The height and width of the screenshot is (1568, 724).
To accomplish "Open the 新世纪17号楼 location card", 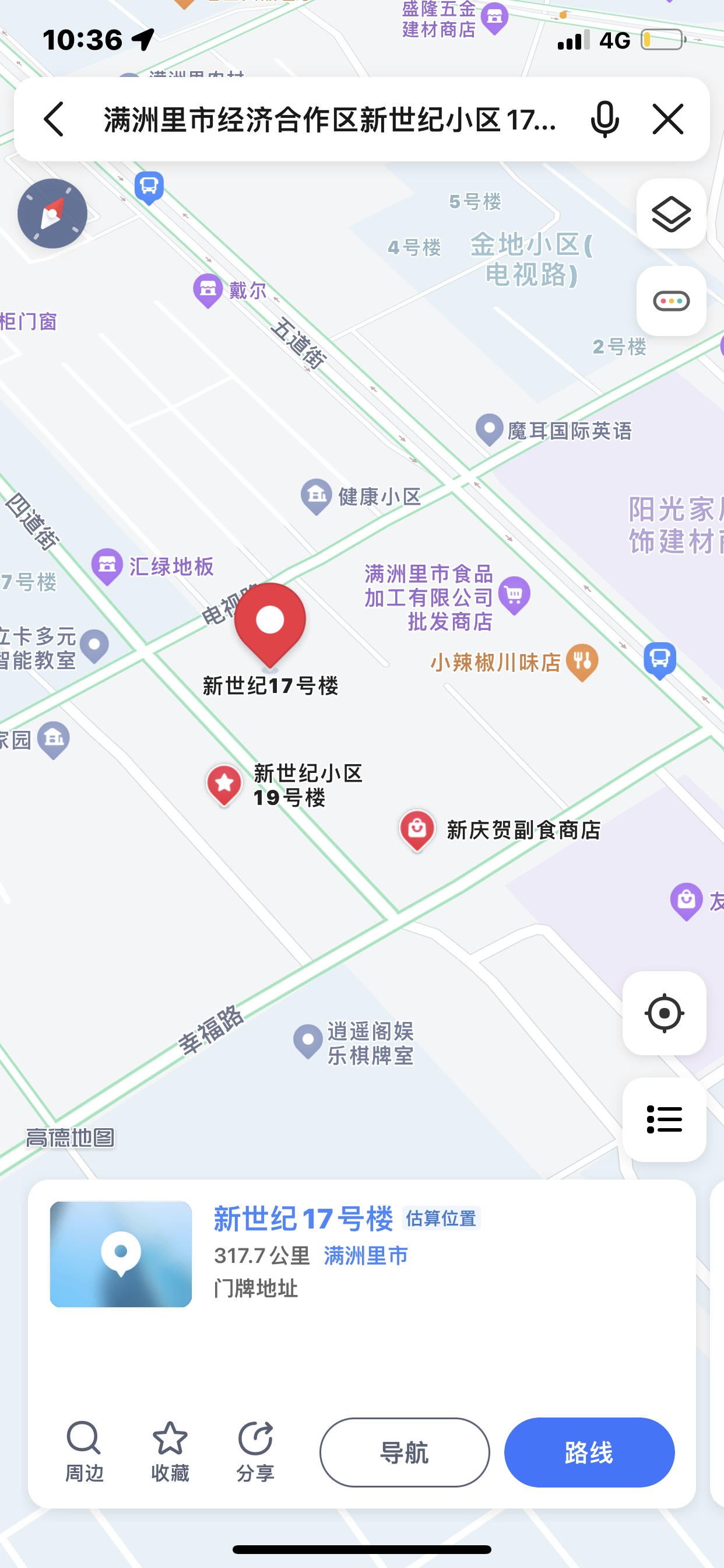I will (303, 1219).
